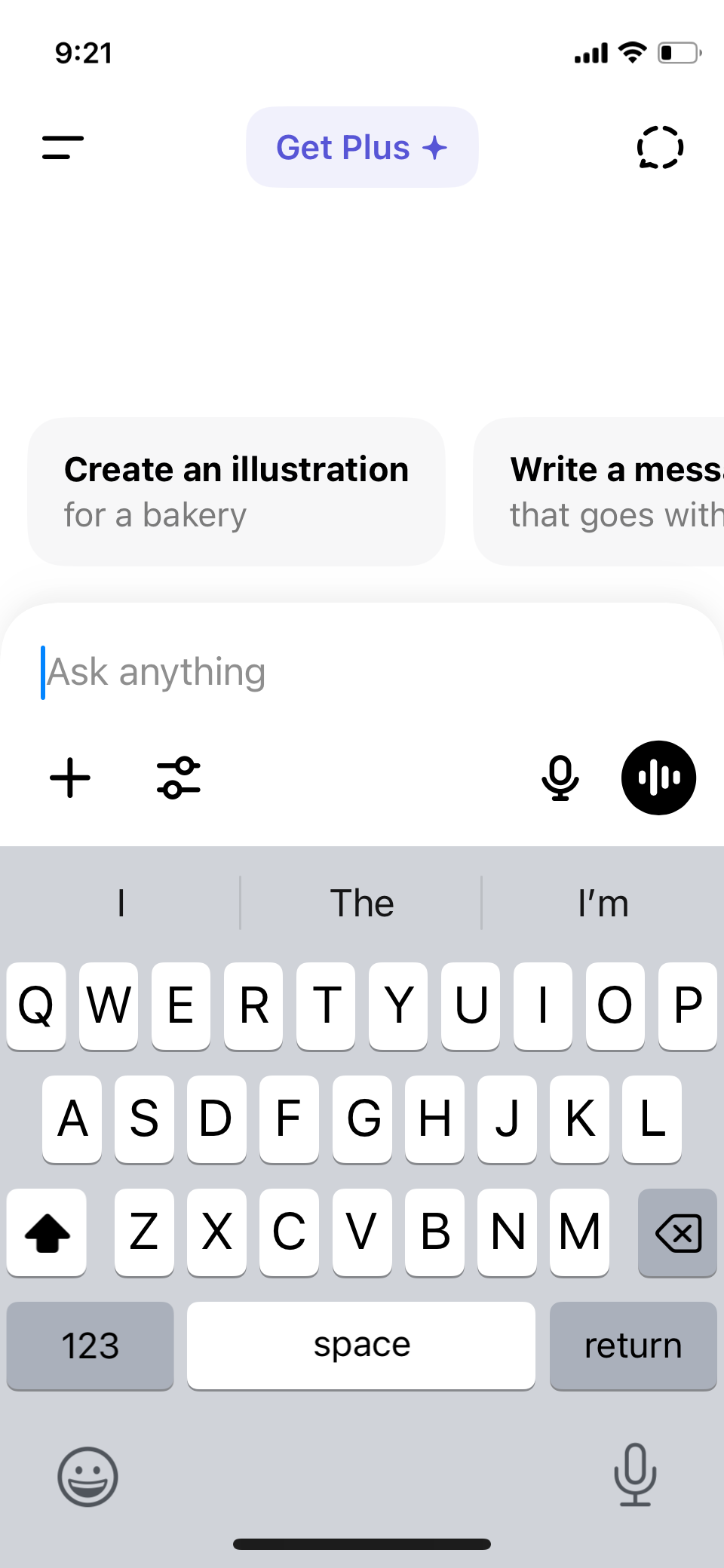
Task: Switch keyboard to numbers with 123 key
Action: click(90, 1346)
